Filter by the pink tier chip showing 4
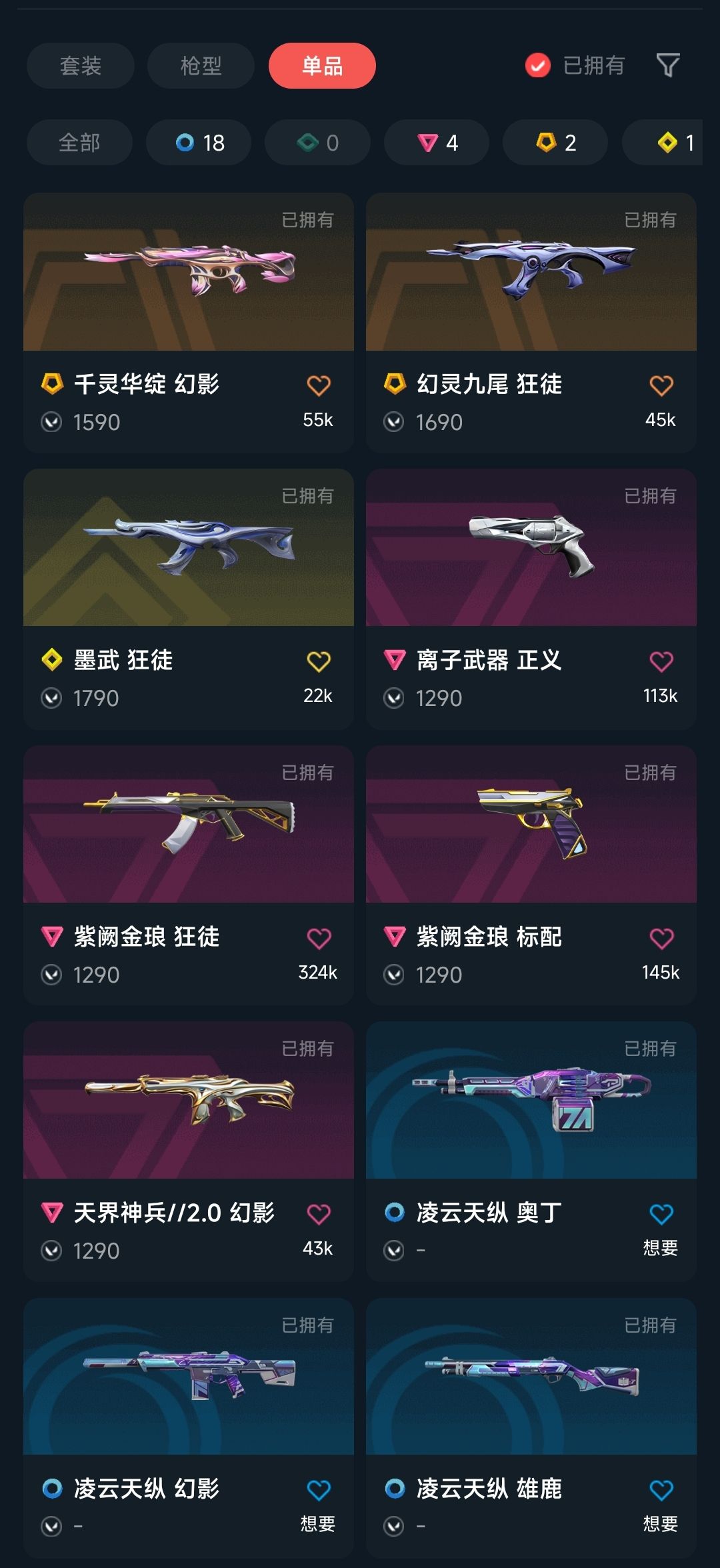The height and width of the screenshot is (1568, 720). 437,143
